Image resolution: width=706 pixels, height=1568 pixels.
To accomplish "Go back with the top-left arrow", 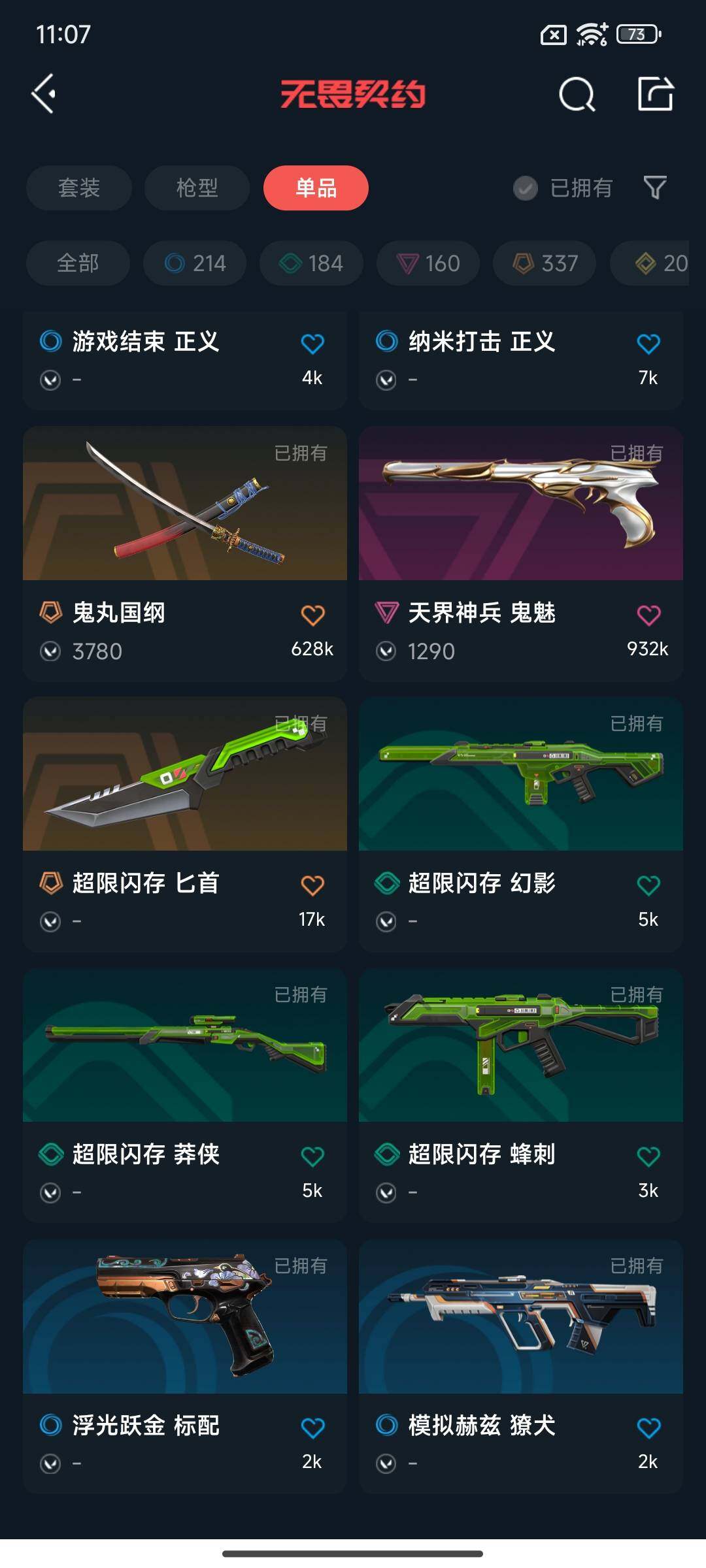I will point(44,94).
